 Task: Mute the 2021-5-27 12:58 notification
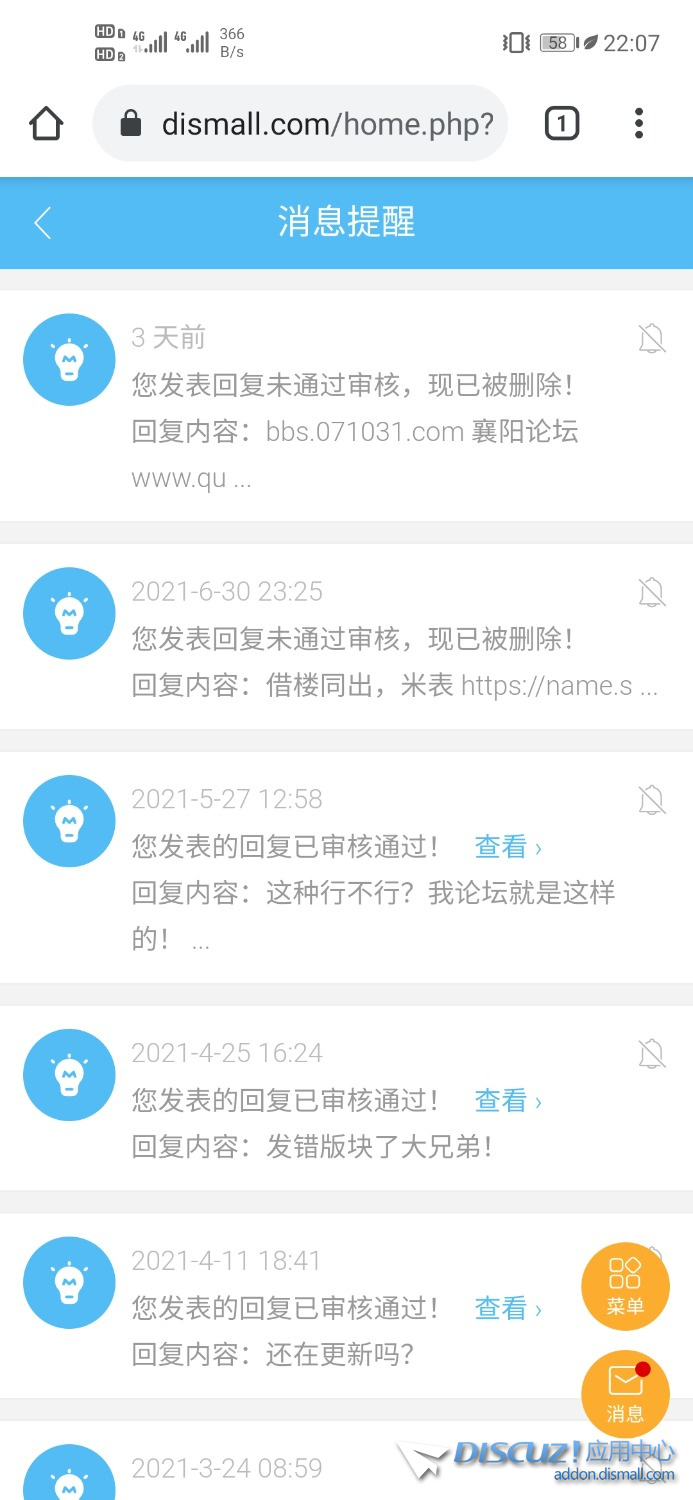point(652,800)
